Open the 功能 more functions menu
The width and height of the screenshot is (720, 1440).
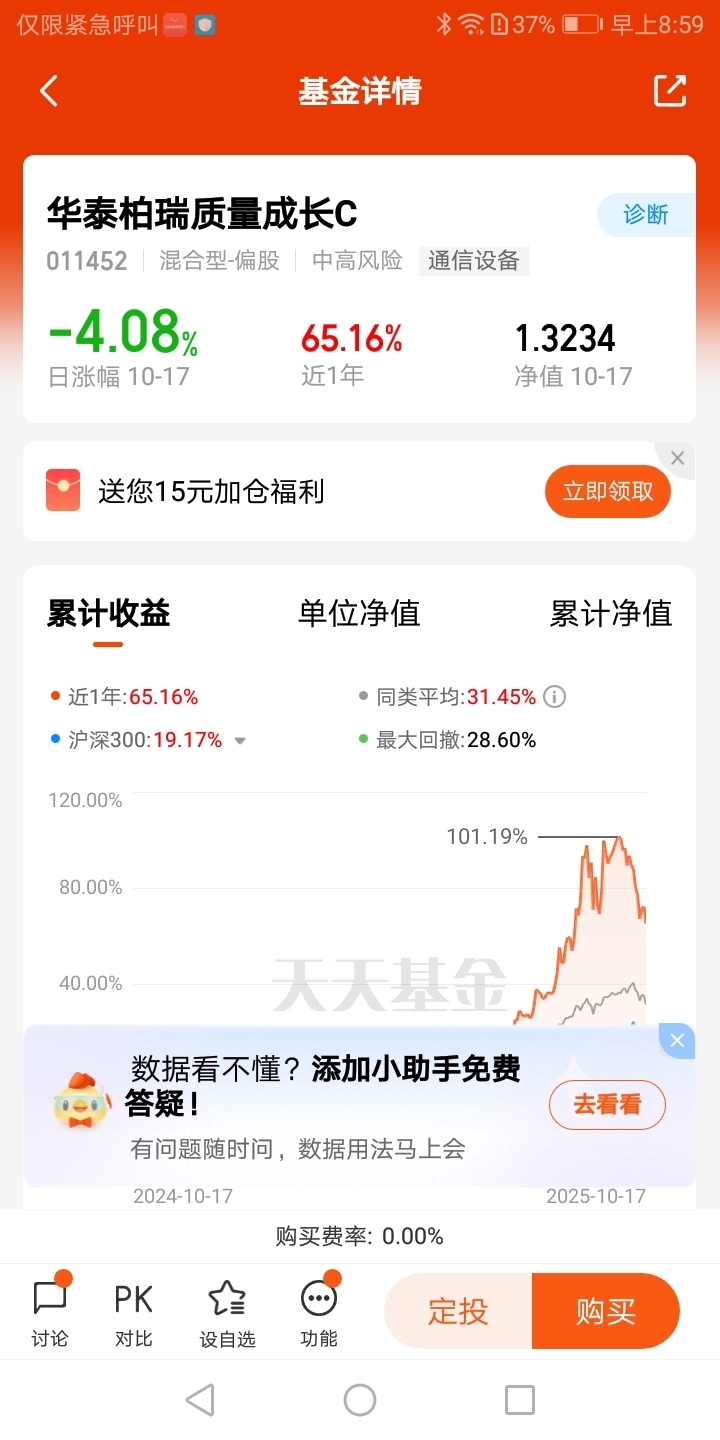[x=319, y=1312]
